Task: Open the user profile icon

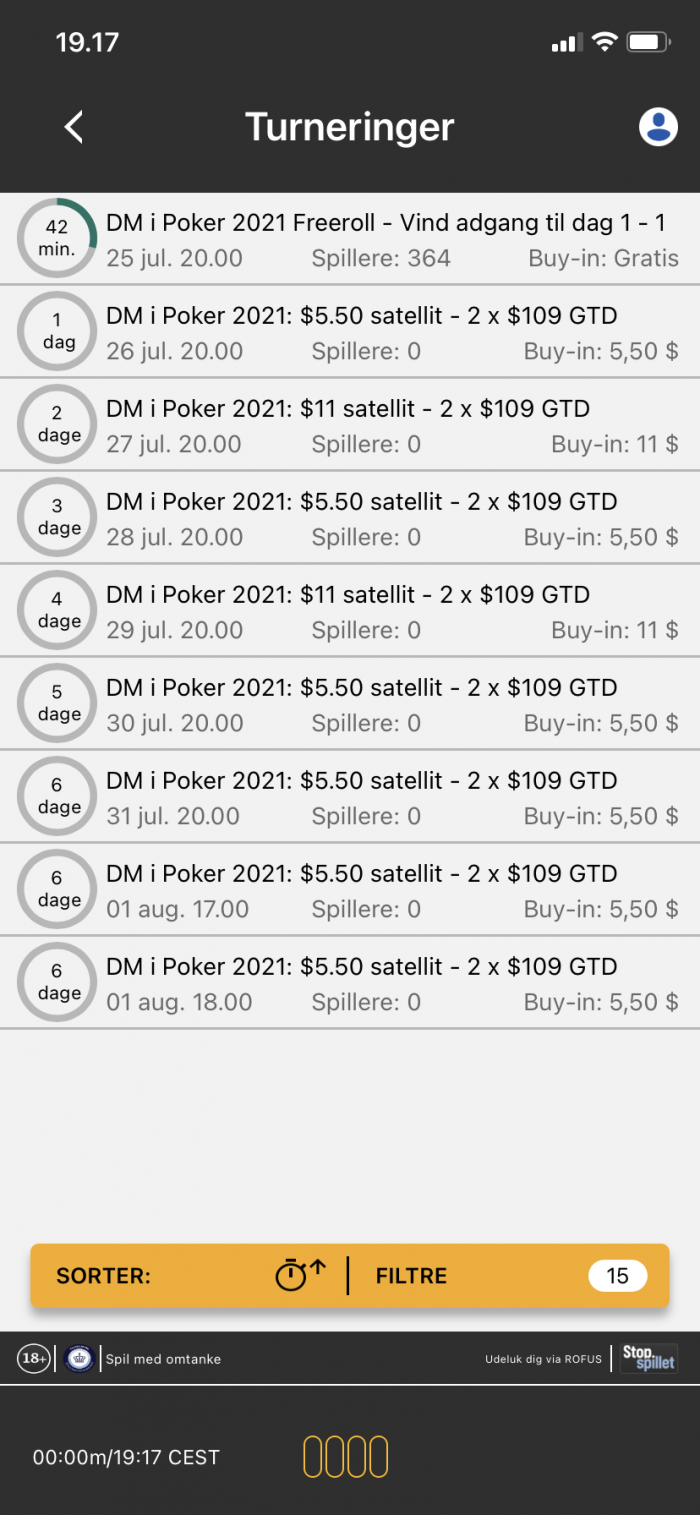Action: [x=658, y=127]
